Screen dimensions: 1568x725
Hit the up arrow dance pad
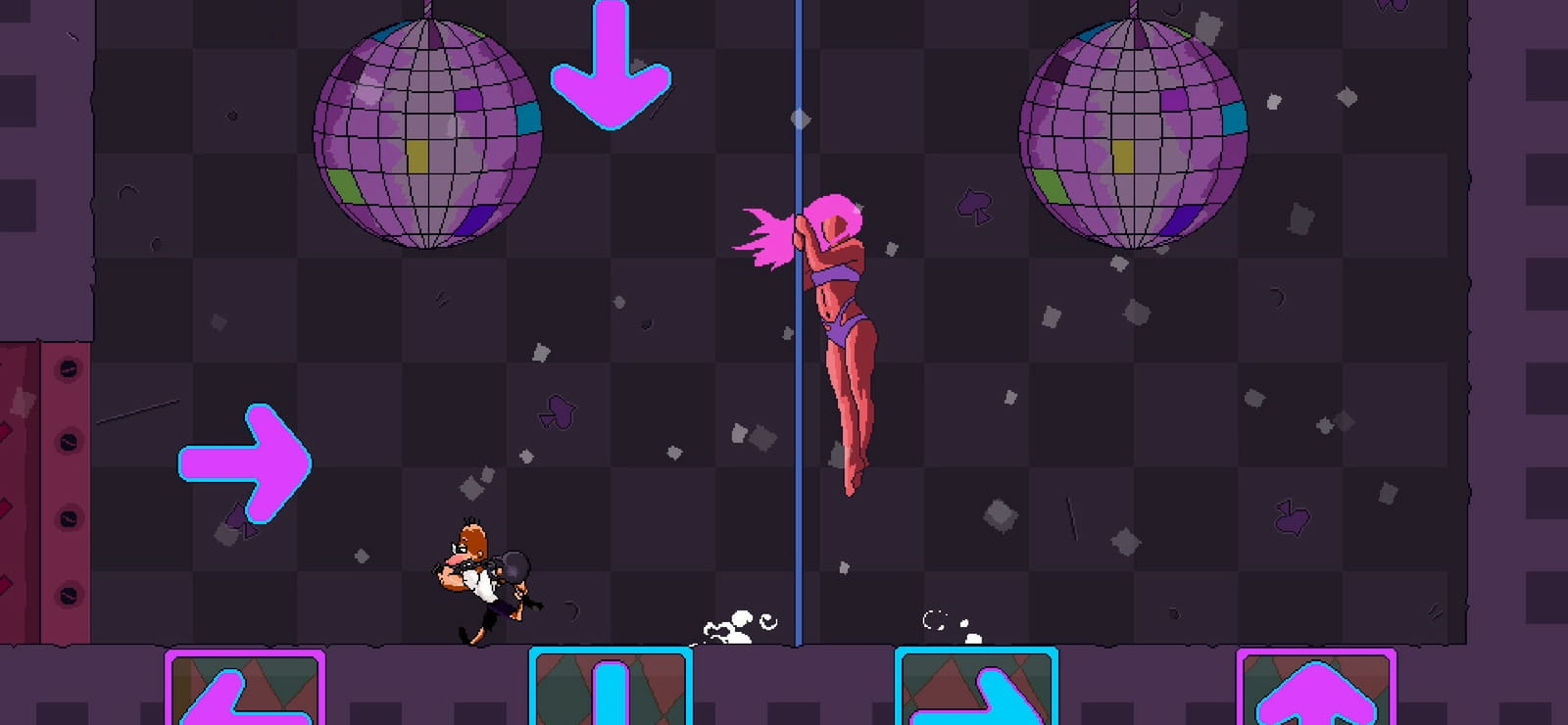point(1316,687)
